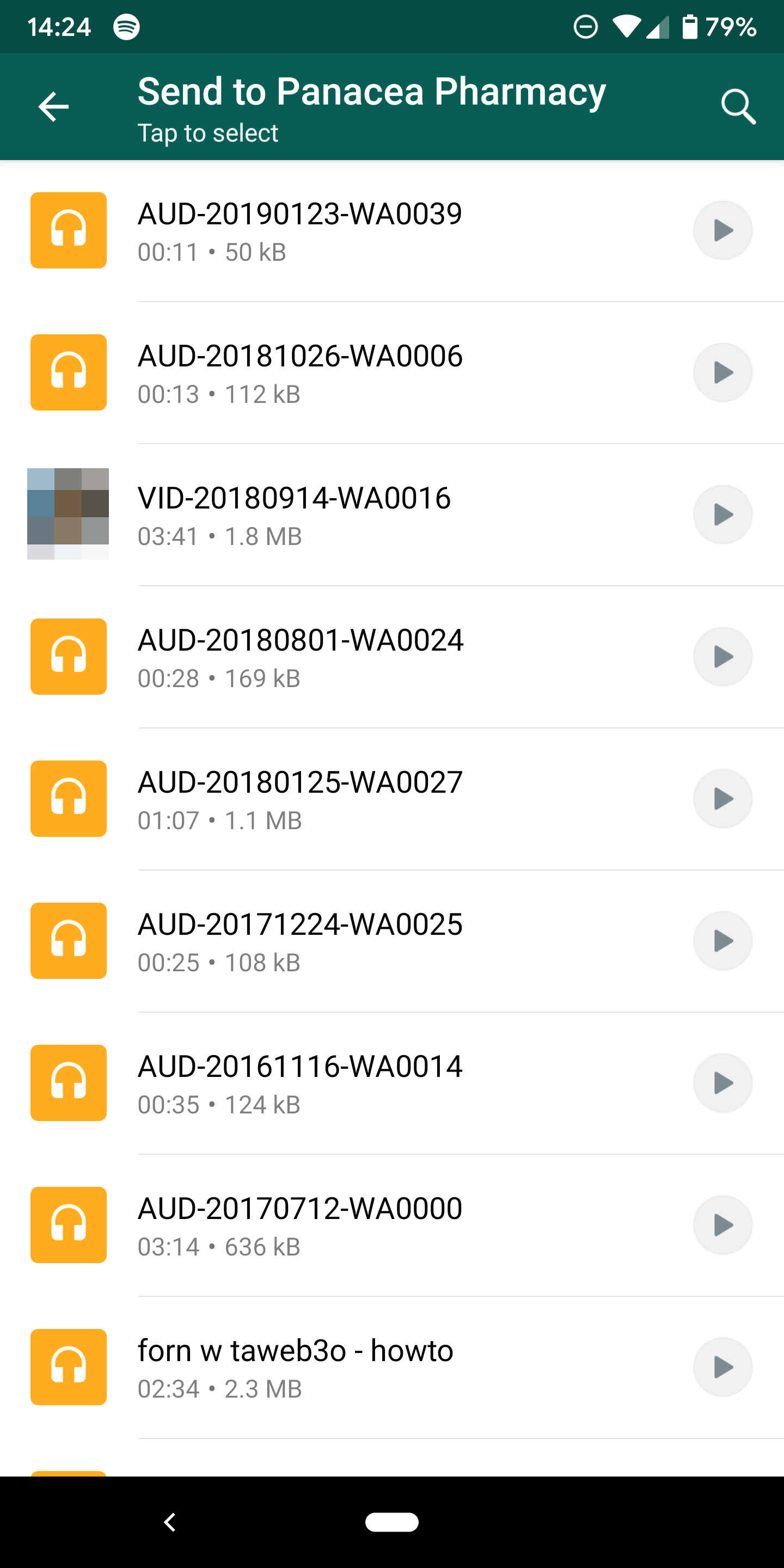Tap the system back button

click(170, 1522)
